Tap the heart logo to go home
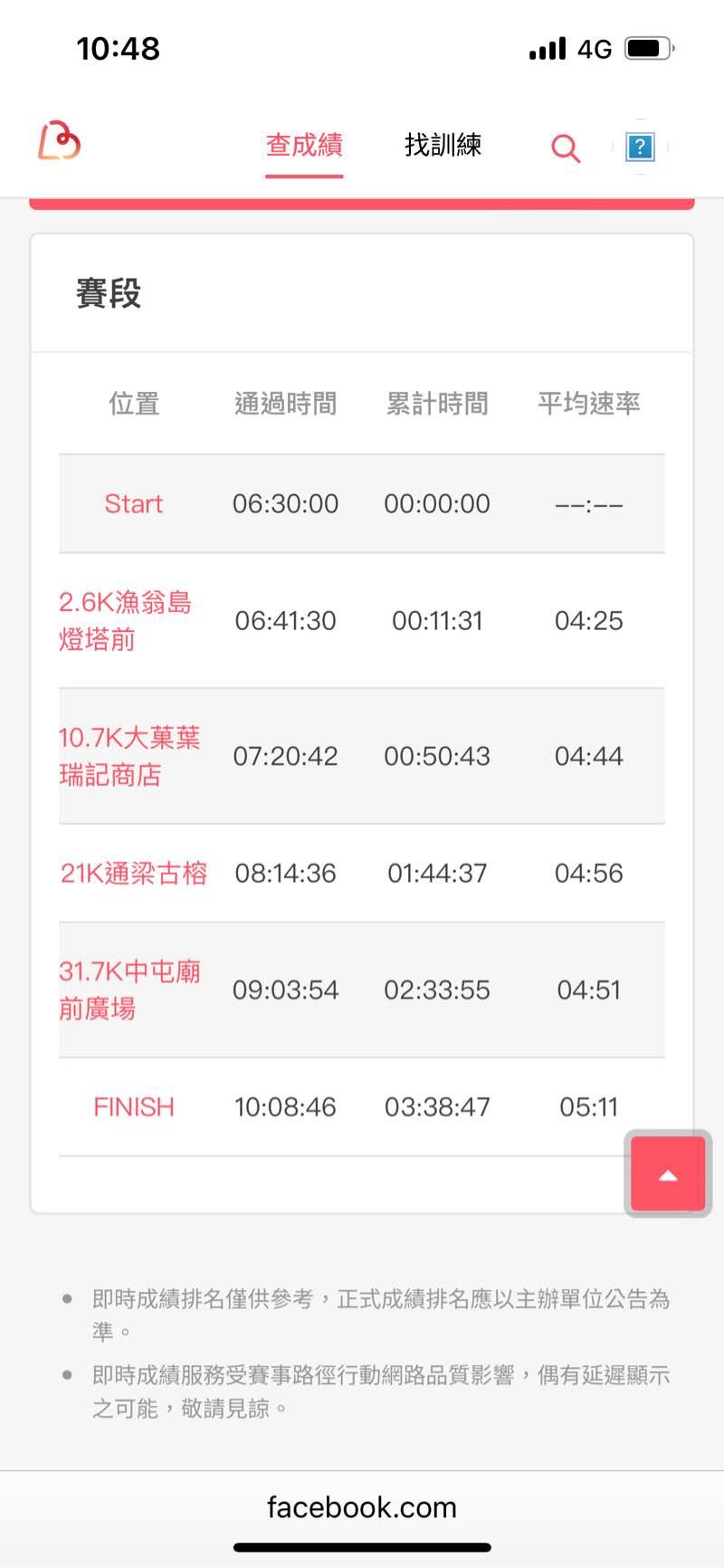 (59, 141)
